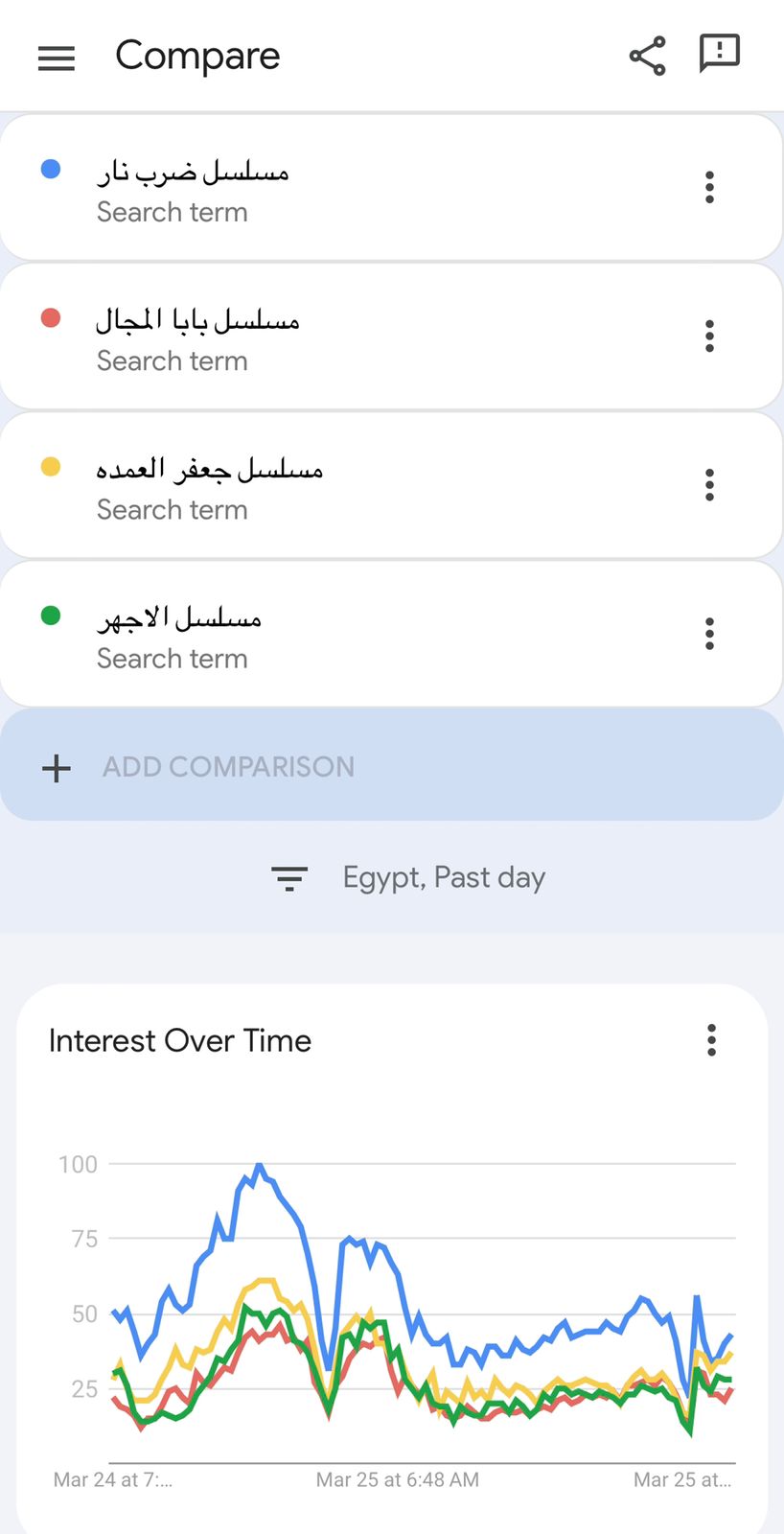Open options for مسلسل ضرب نار term

709,187
